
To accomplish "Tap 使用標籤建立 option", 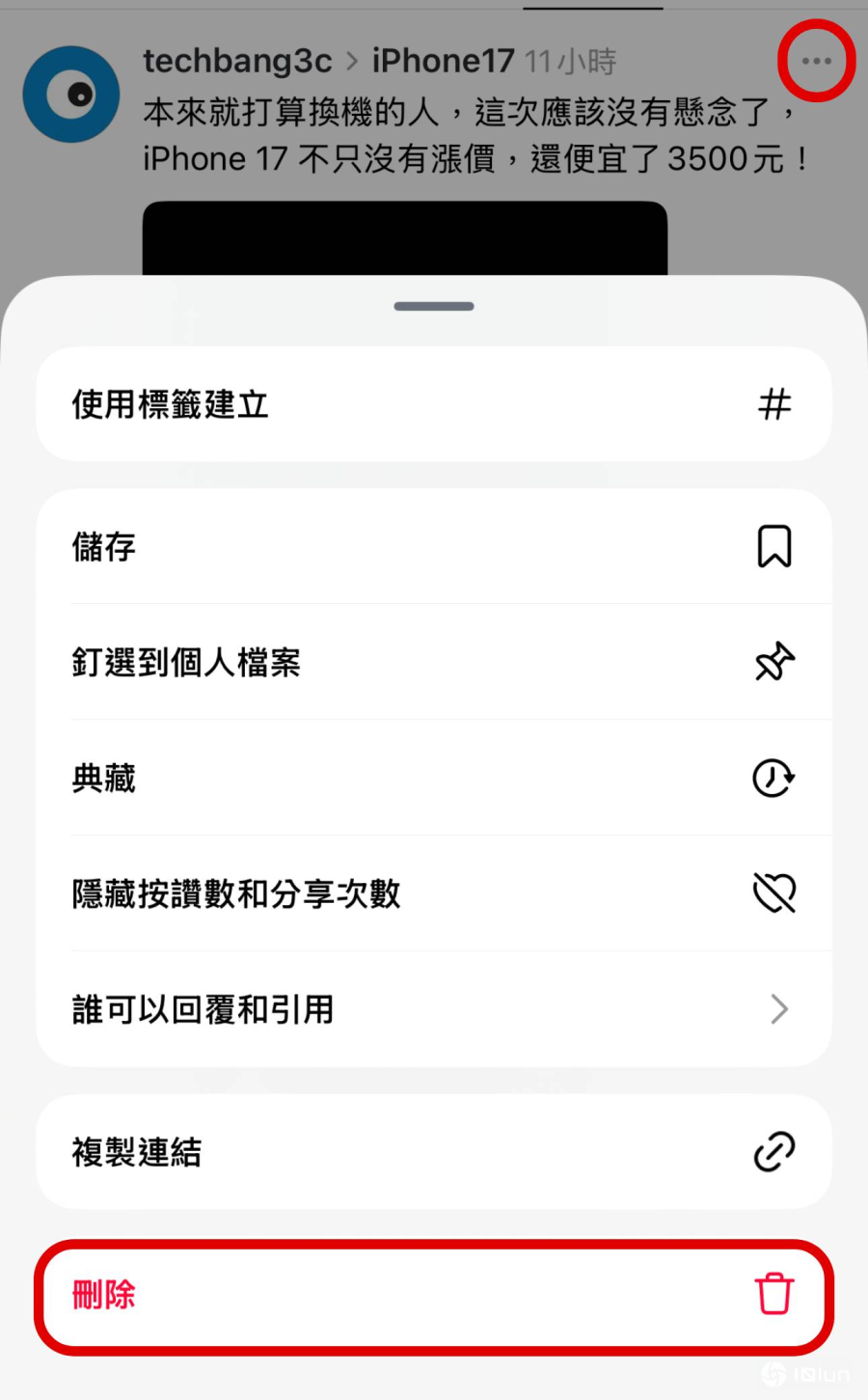I will [433, 404].
